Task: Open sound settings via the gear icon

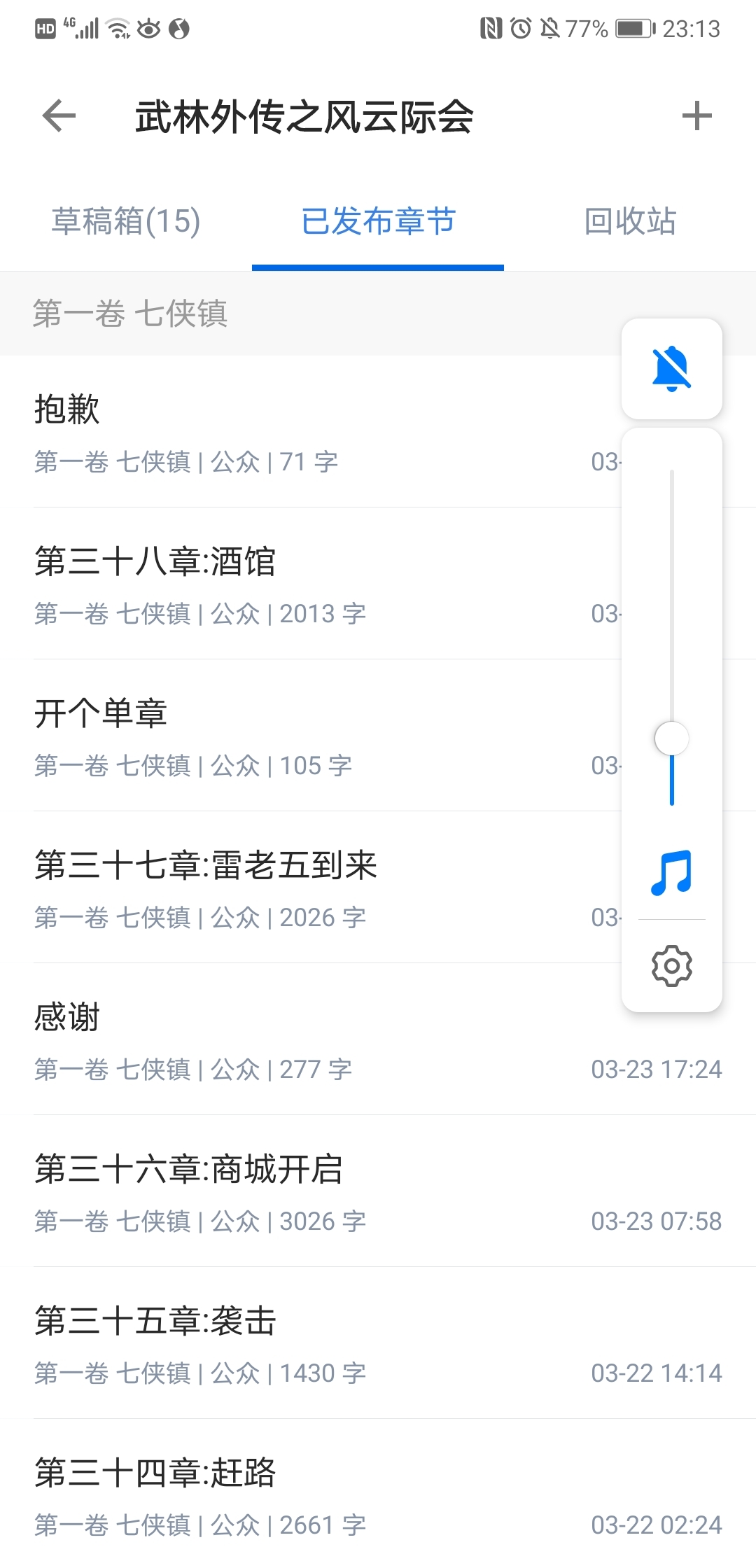Action: tap(672, 966)
